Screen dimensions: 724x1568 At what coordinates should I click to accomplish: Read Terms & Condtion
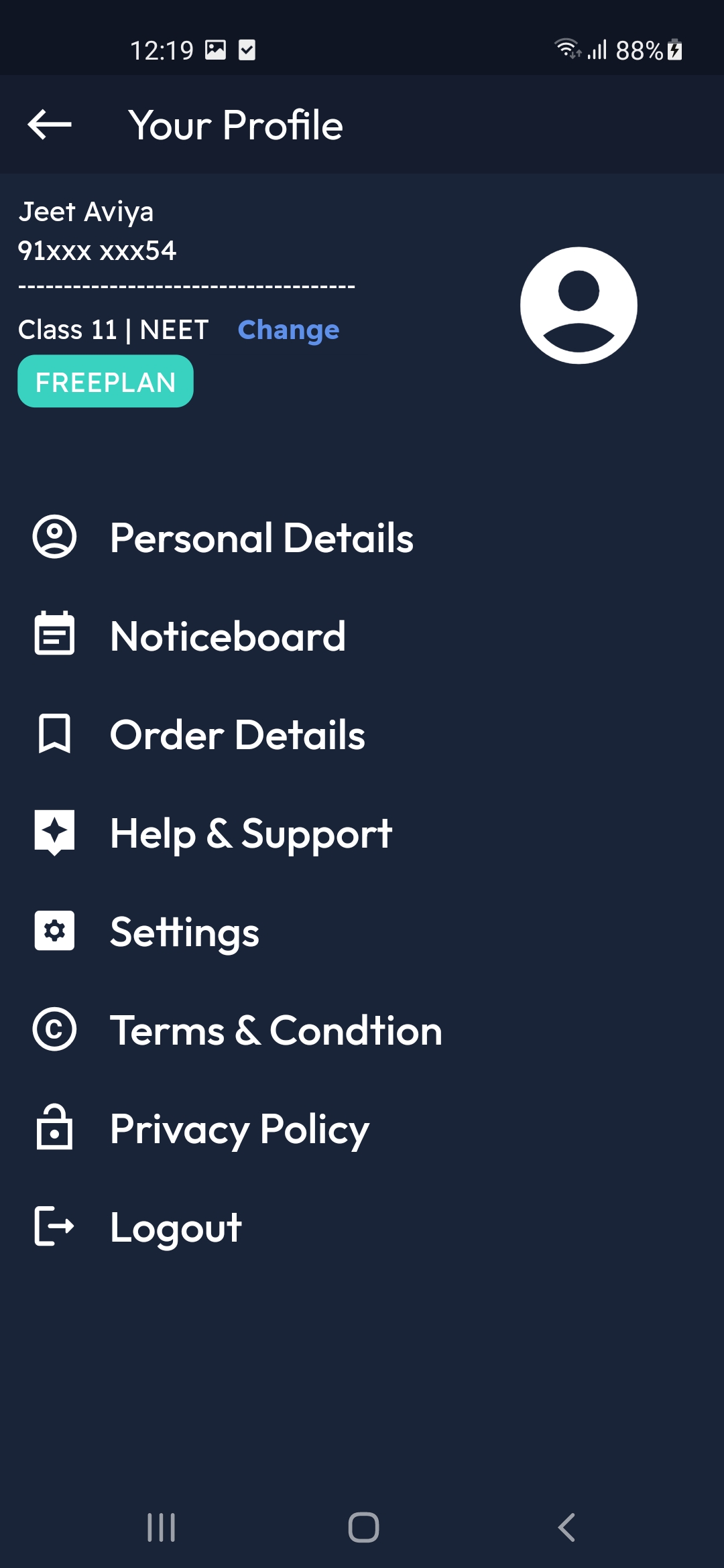click(276, 1031)
